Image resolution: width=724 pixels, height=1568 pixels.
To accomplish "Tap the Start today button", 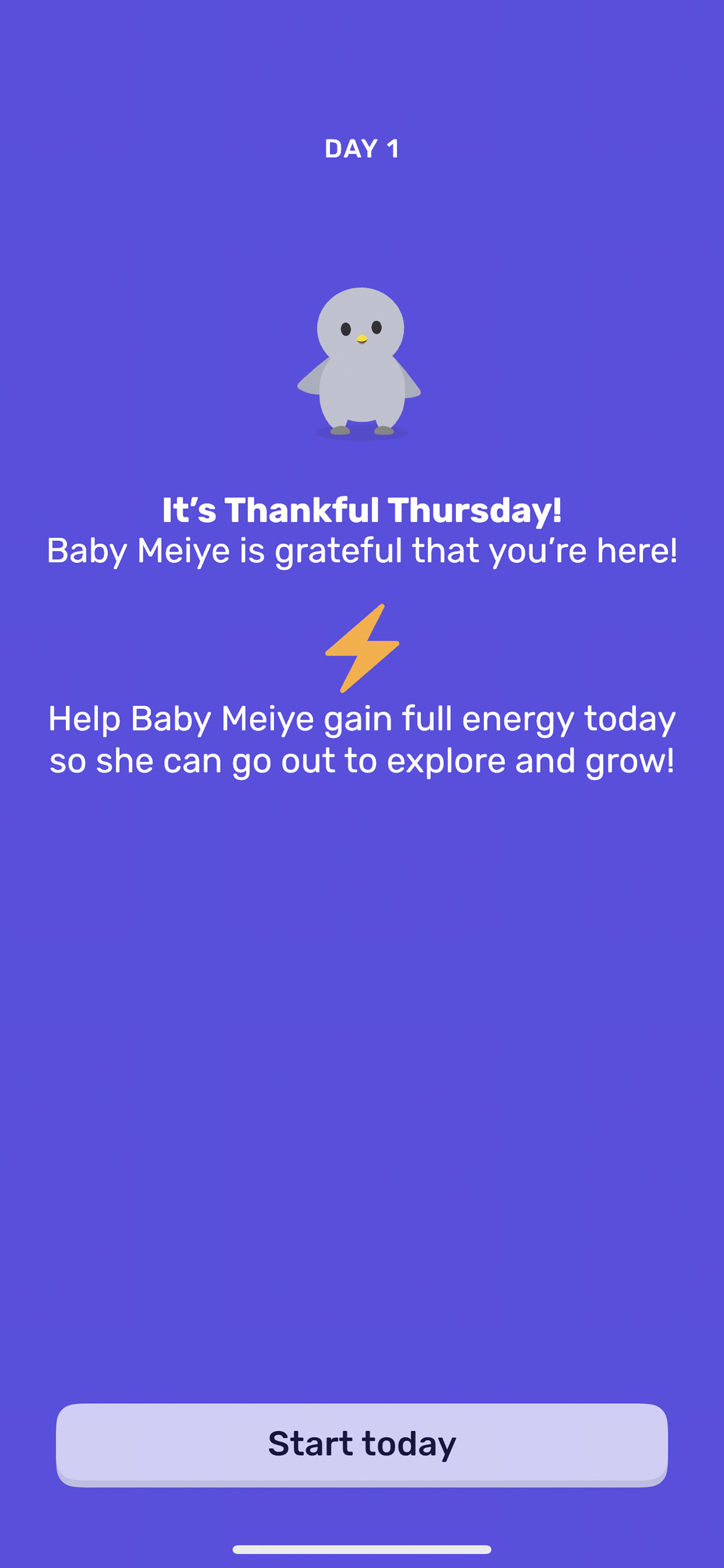I will click(362, 1444).
